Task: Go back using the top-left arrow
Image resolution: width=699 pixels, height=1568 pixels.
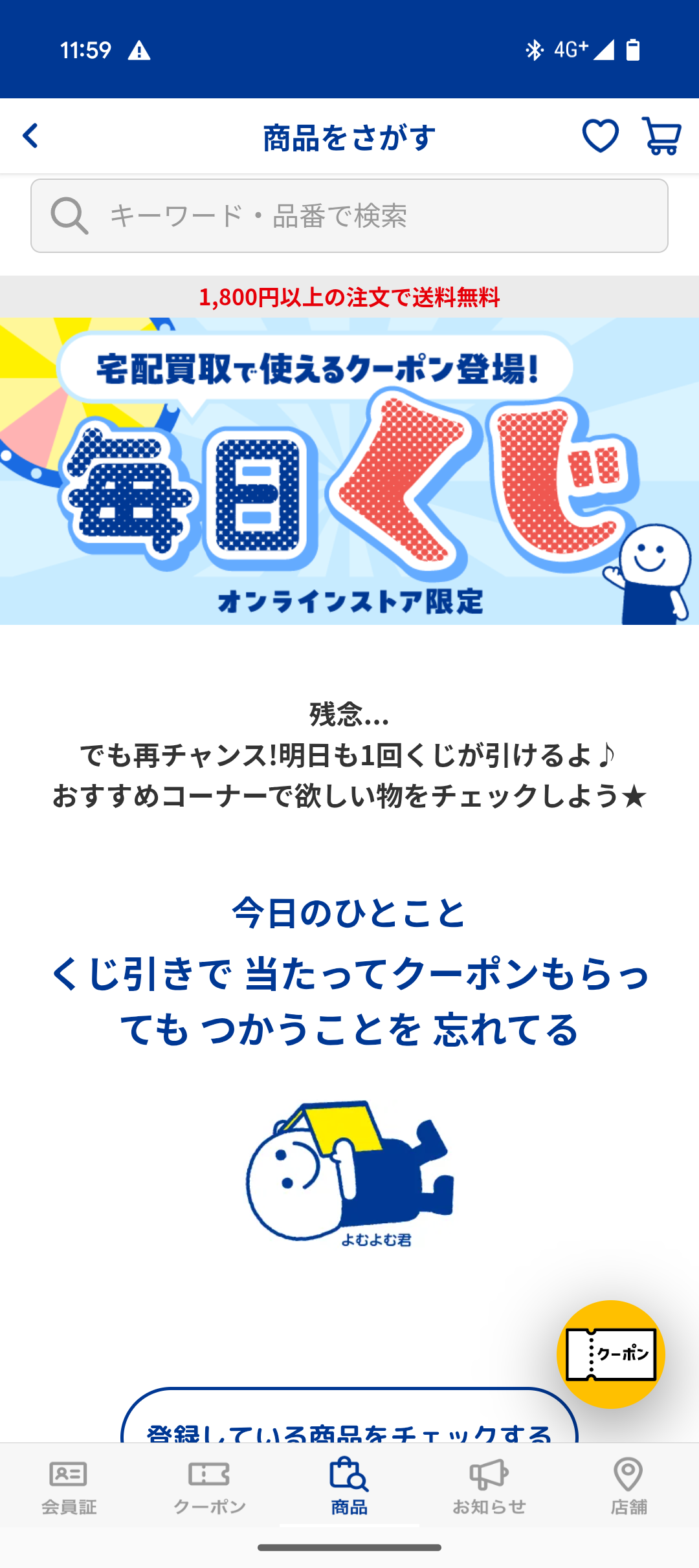Action: 30,136
